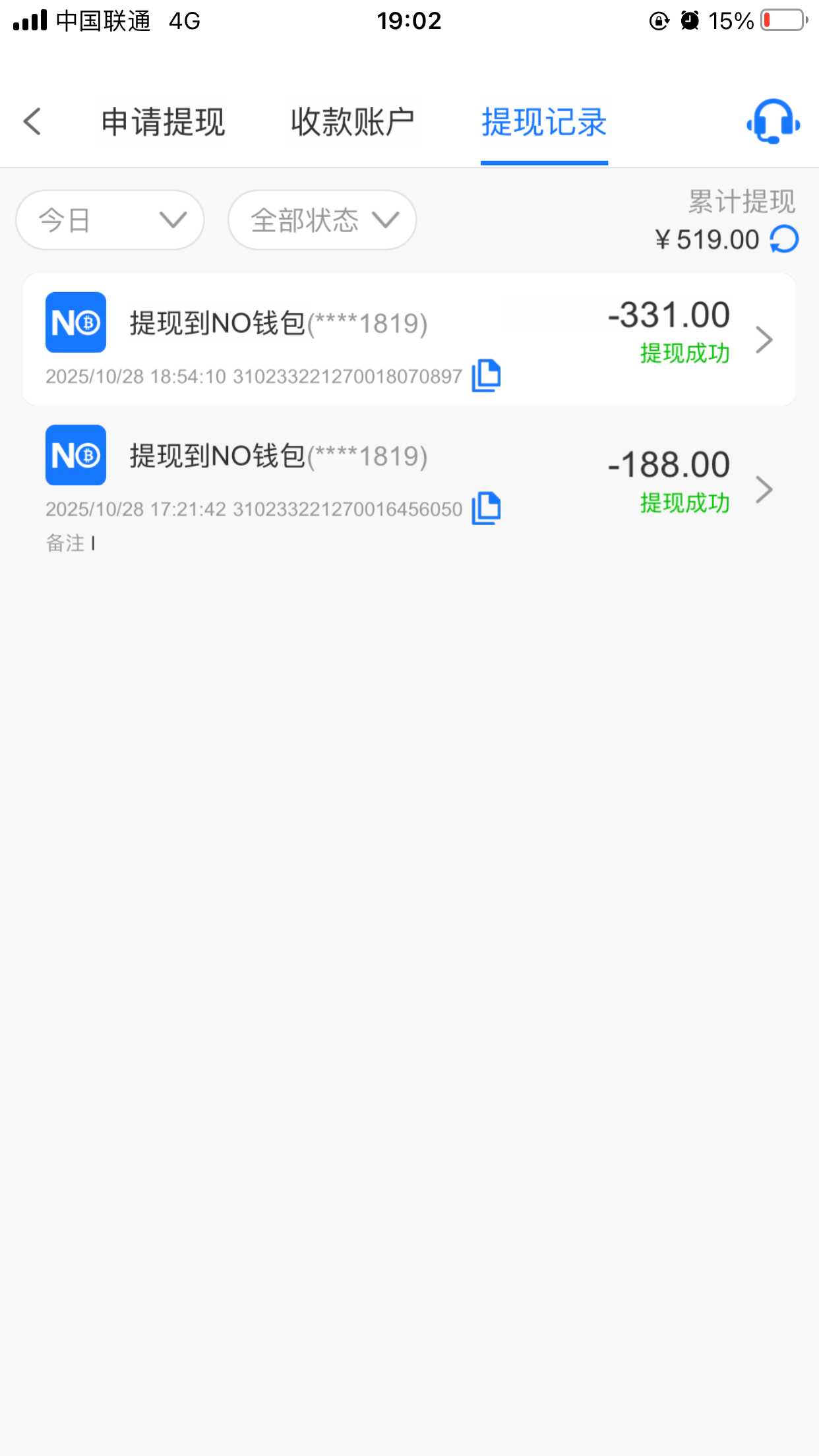Open the 全部状态 status filter dropdown

(x=322, y=220)
